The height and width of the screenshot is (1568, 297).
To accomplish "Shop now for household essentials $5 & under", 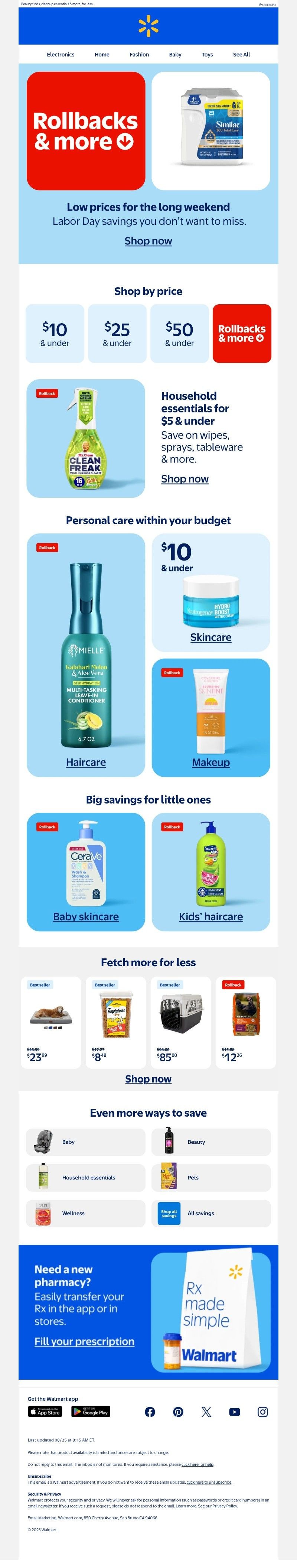I will coord(185,479).
